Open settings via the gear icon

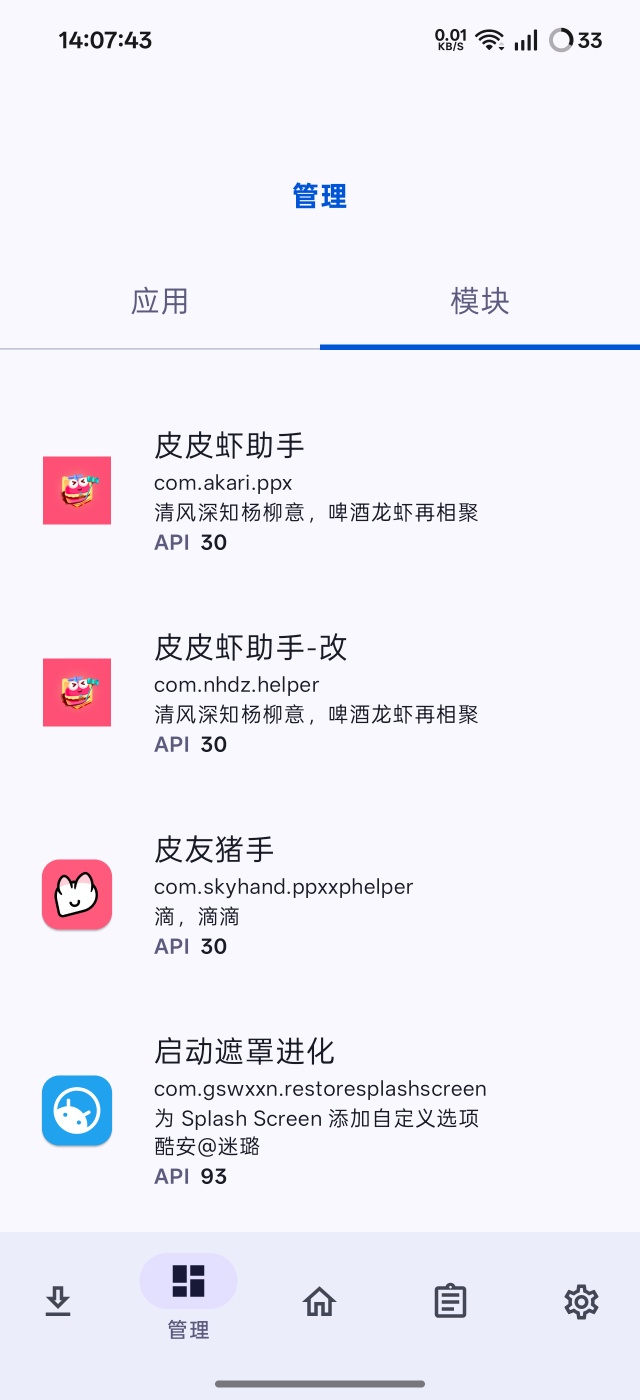581,1300
